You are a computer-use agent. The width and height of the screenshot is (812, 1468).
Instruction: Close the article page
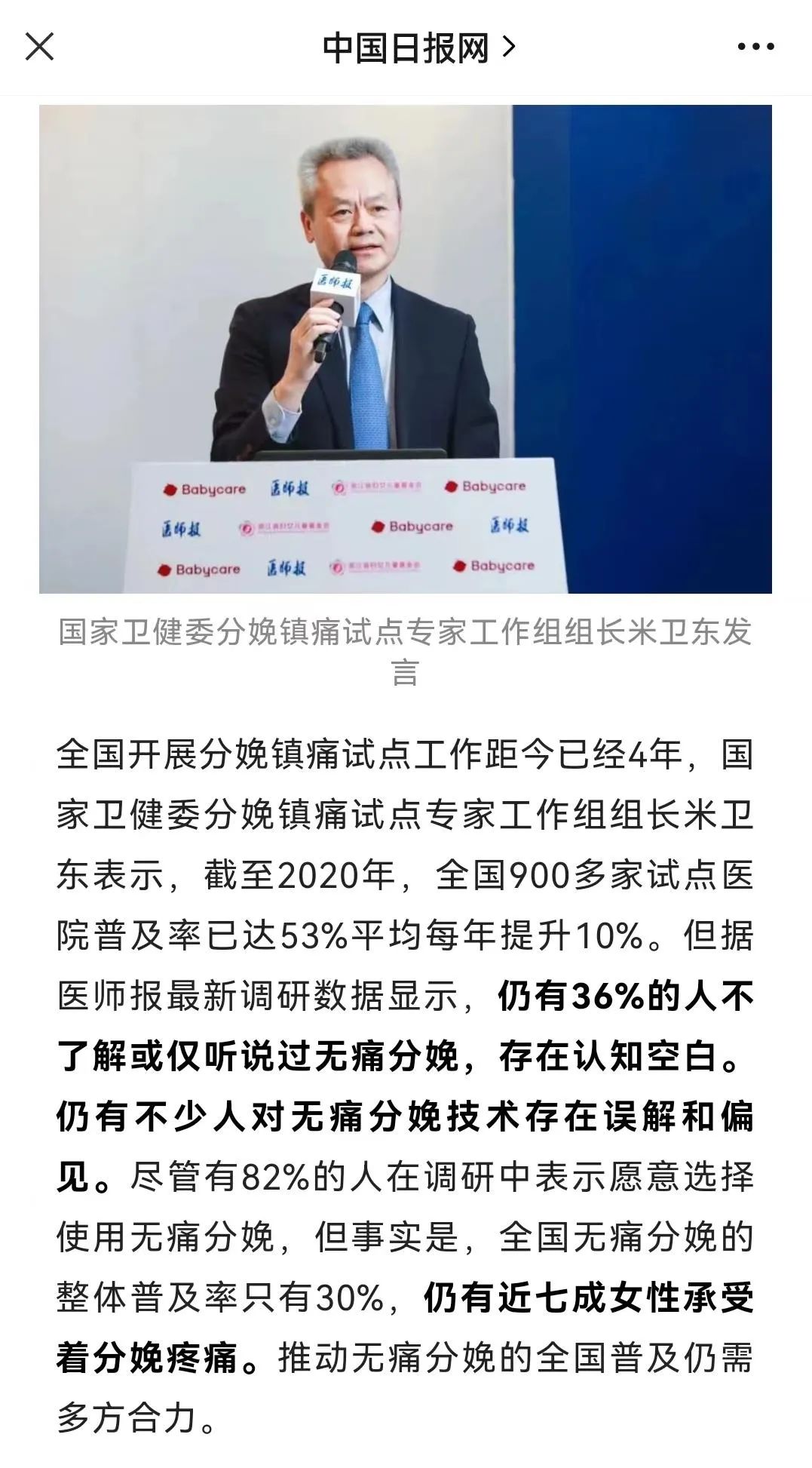[x=39, y=47]
